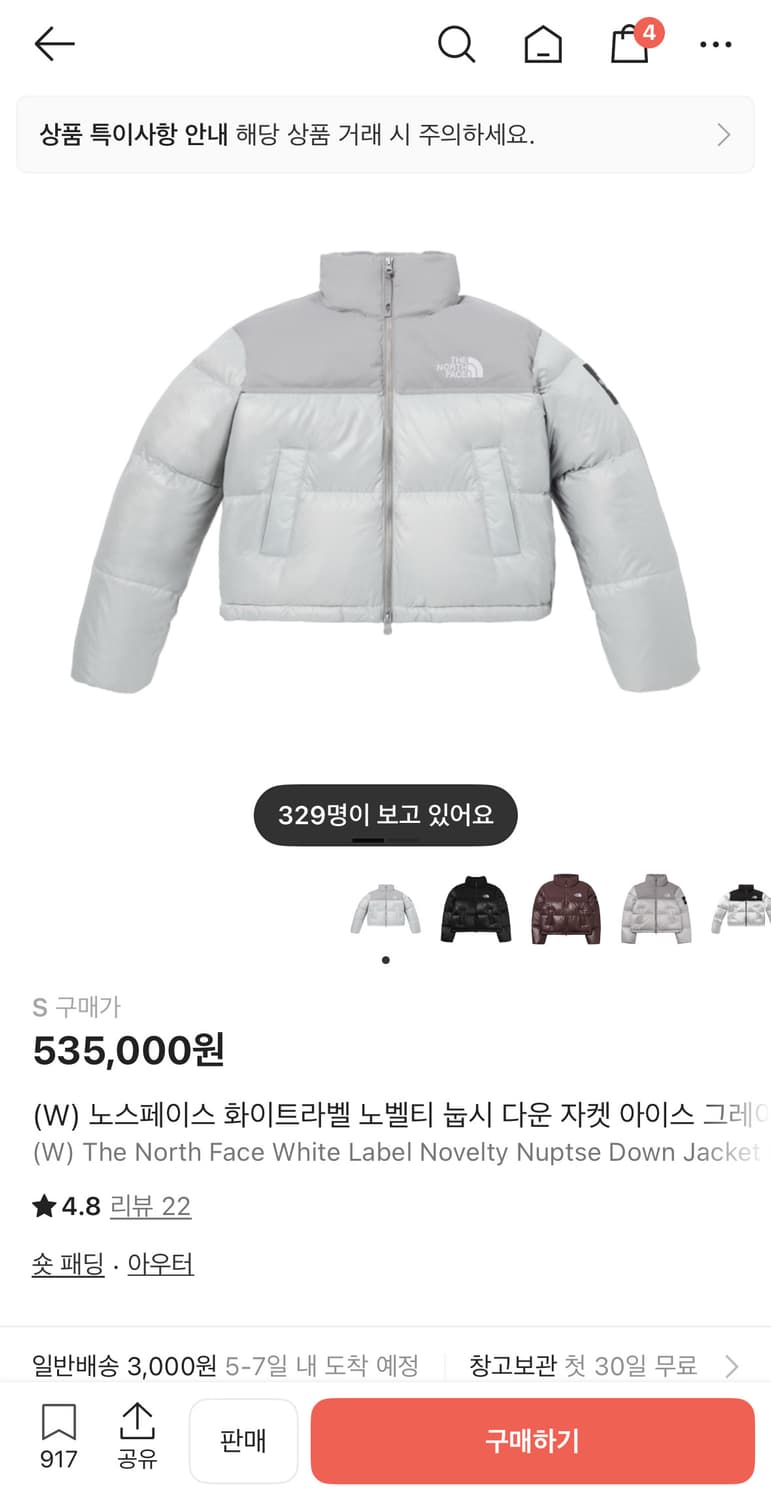Open the search icon
771x1500 pixels.
457,44
